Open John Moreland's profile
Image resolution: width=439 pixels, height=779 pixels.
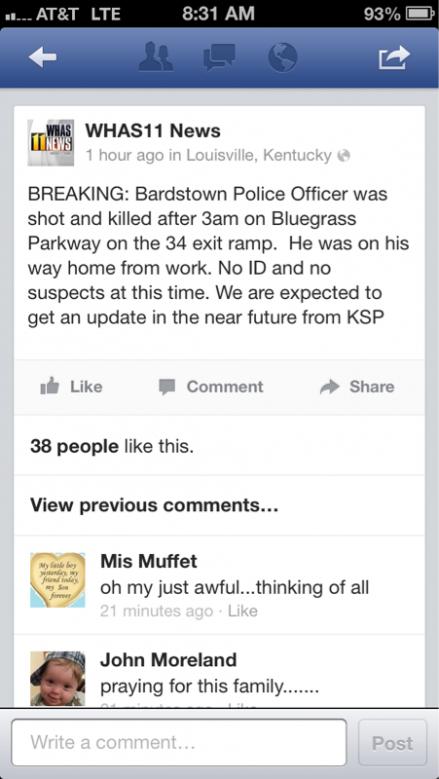[x=168, y=660]
